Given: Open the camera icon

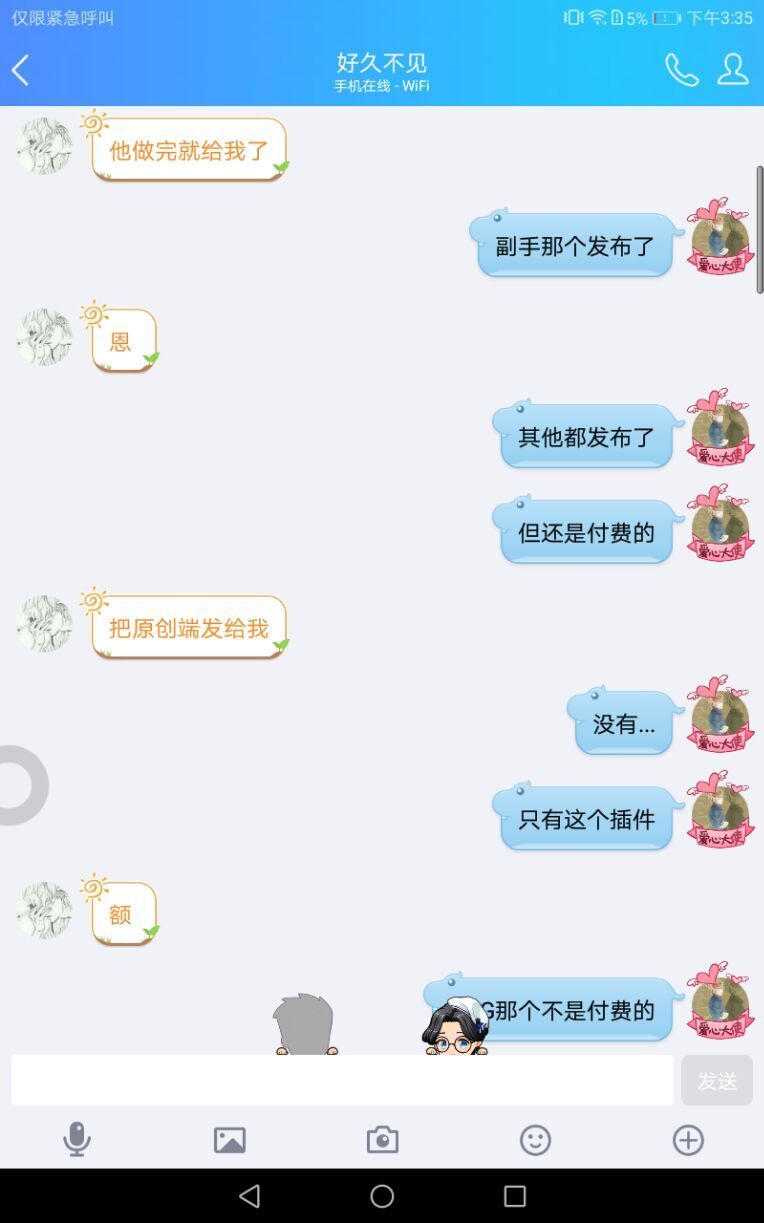Looking at the screenshot, I should point(382,1140).
